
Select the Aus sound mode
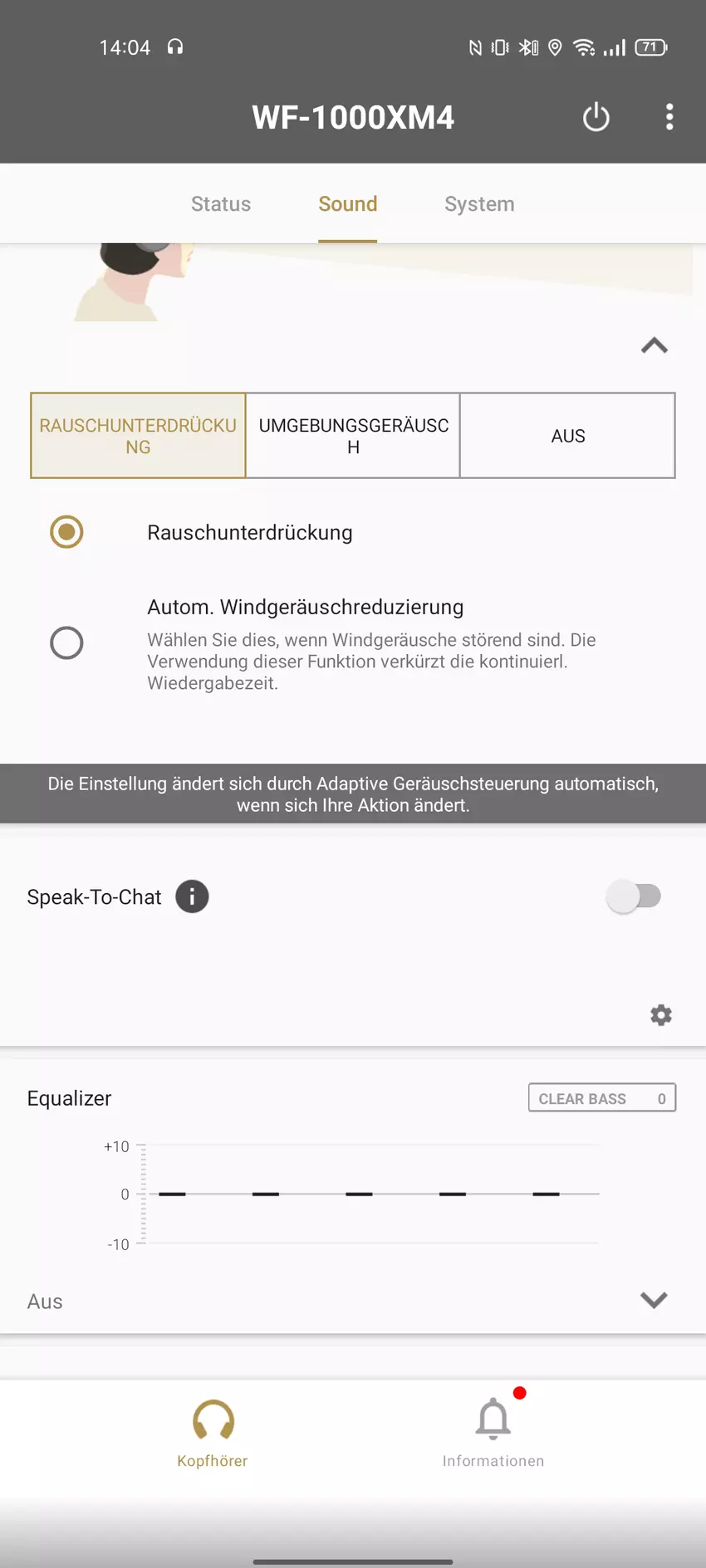click(567, 436)
